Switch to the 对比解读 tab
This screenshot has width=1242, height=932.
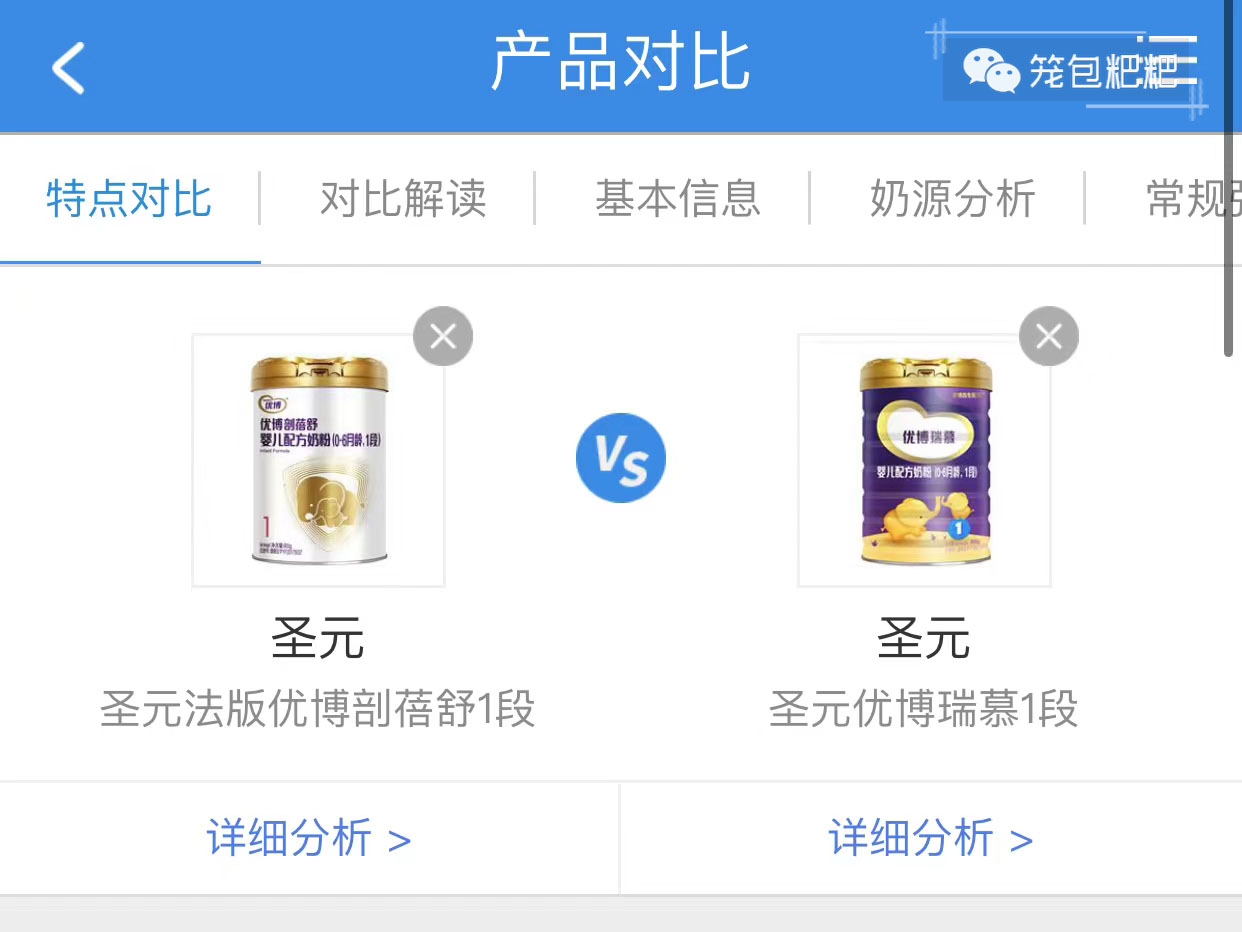pos(403,198)
